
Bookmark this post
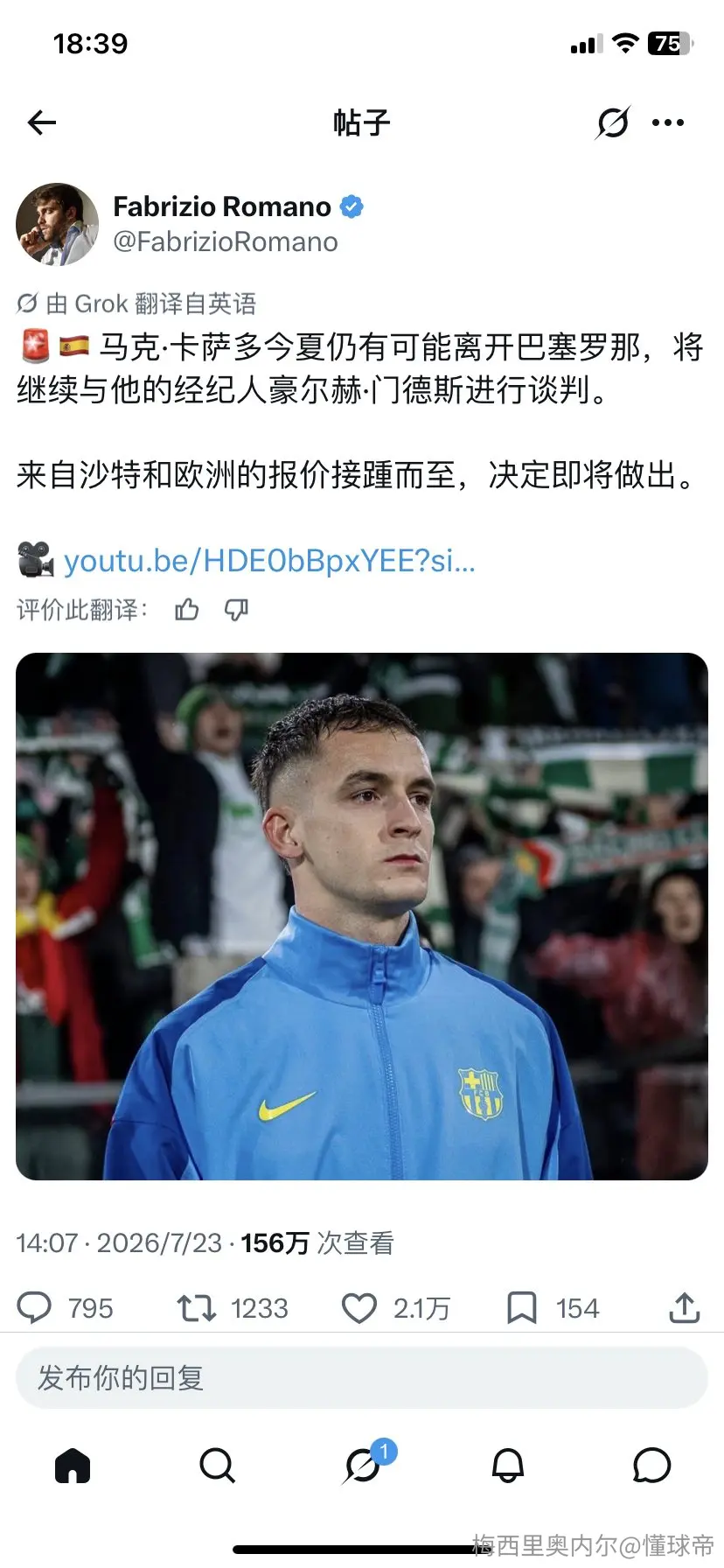522,1308
